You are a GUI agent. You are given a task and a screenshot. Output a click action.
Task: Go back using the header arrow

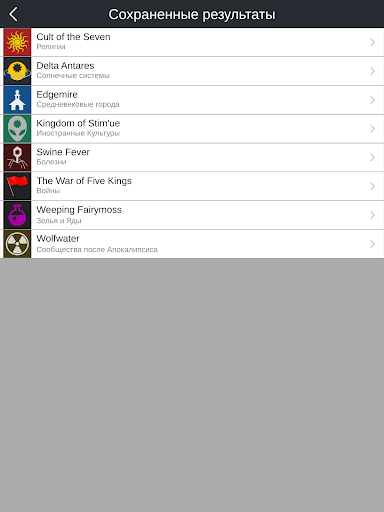point(13,14)
